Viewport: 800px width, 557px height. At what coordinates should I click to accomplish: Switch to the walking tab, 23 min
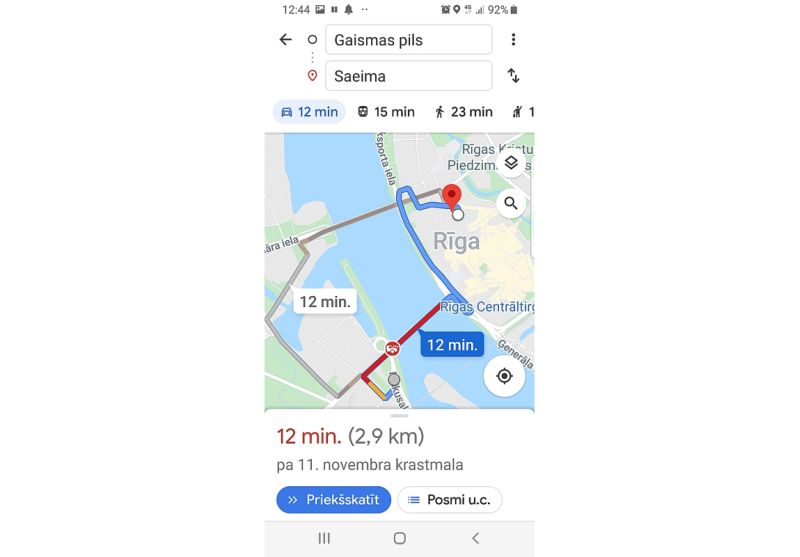463,112
